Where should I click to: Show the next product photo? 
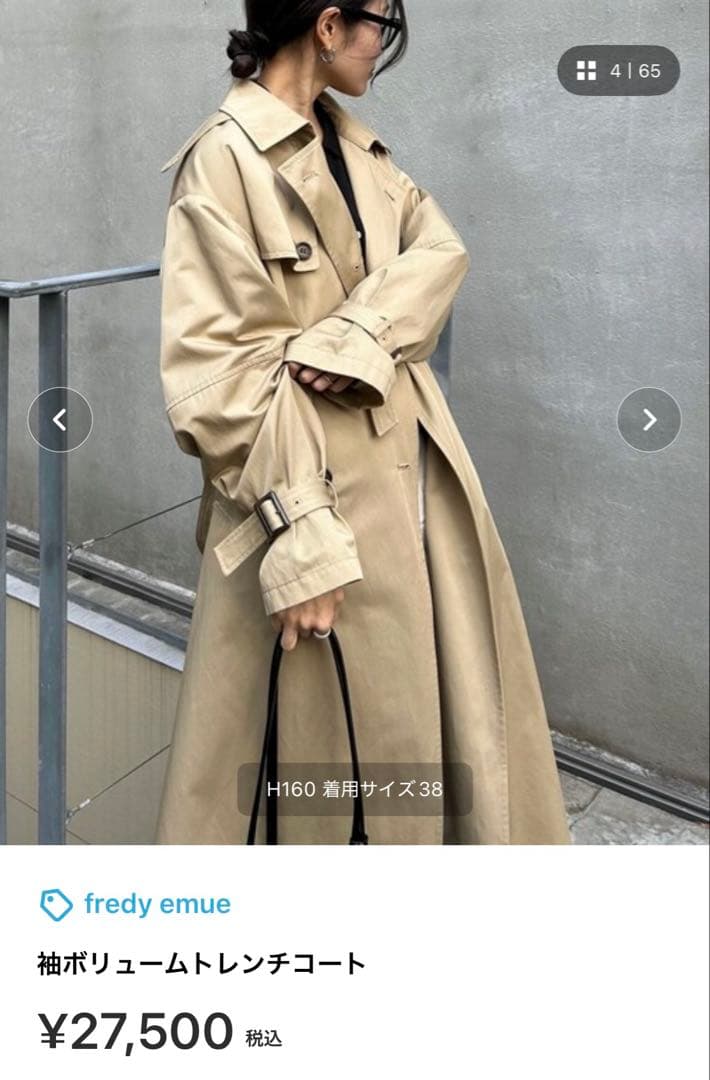point(648,419)
